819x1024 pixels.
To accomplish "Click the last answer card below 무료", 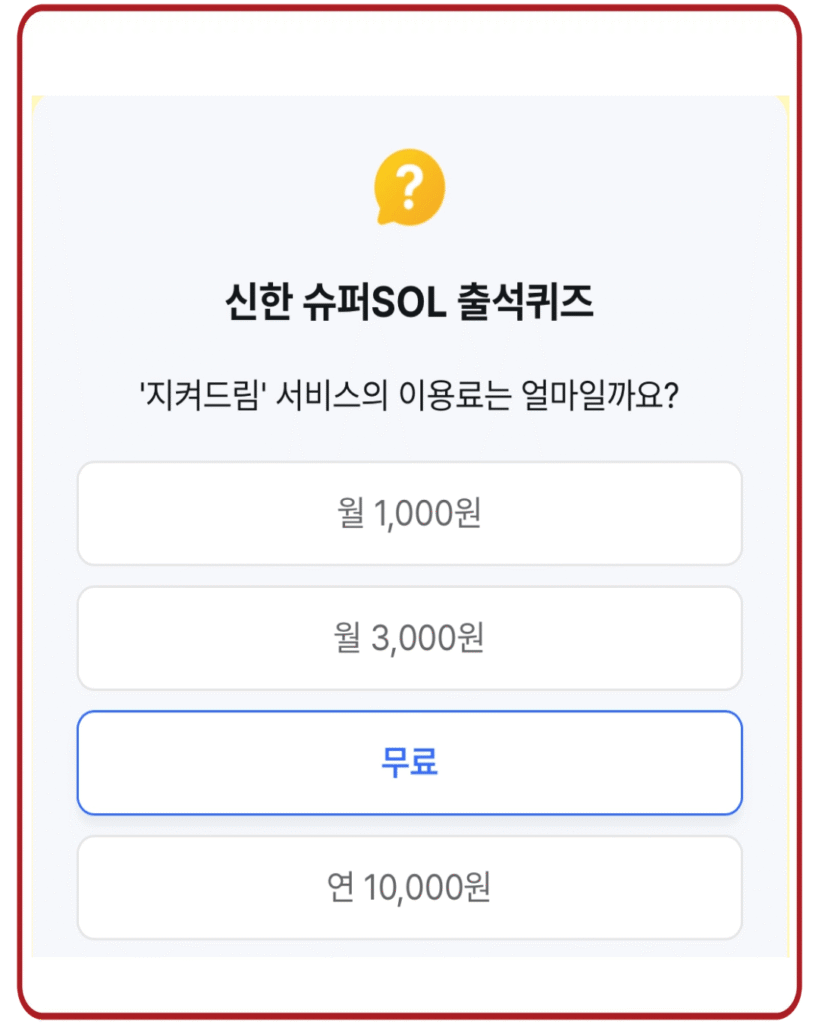I will point(409,888).
